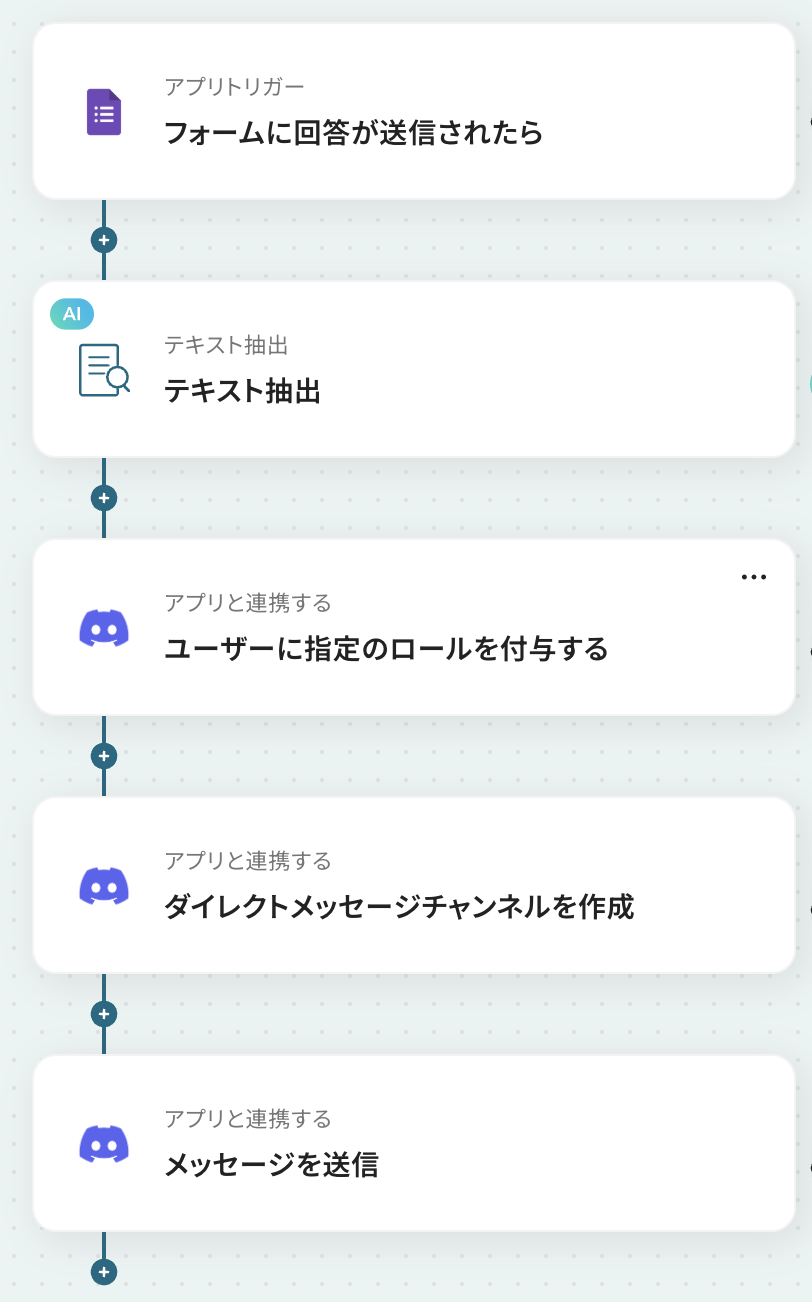This screenshot has width=812, height=1302.
Task: Add a new step after メッセージを送信
Action: click(104, 1272)
